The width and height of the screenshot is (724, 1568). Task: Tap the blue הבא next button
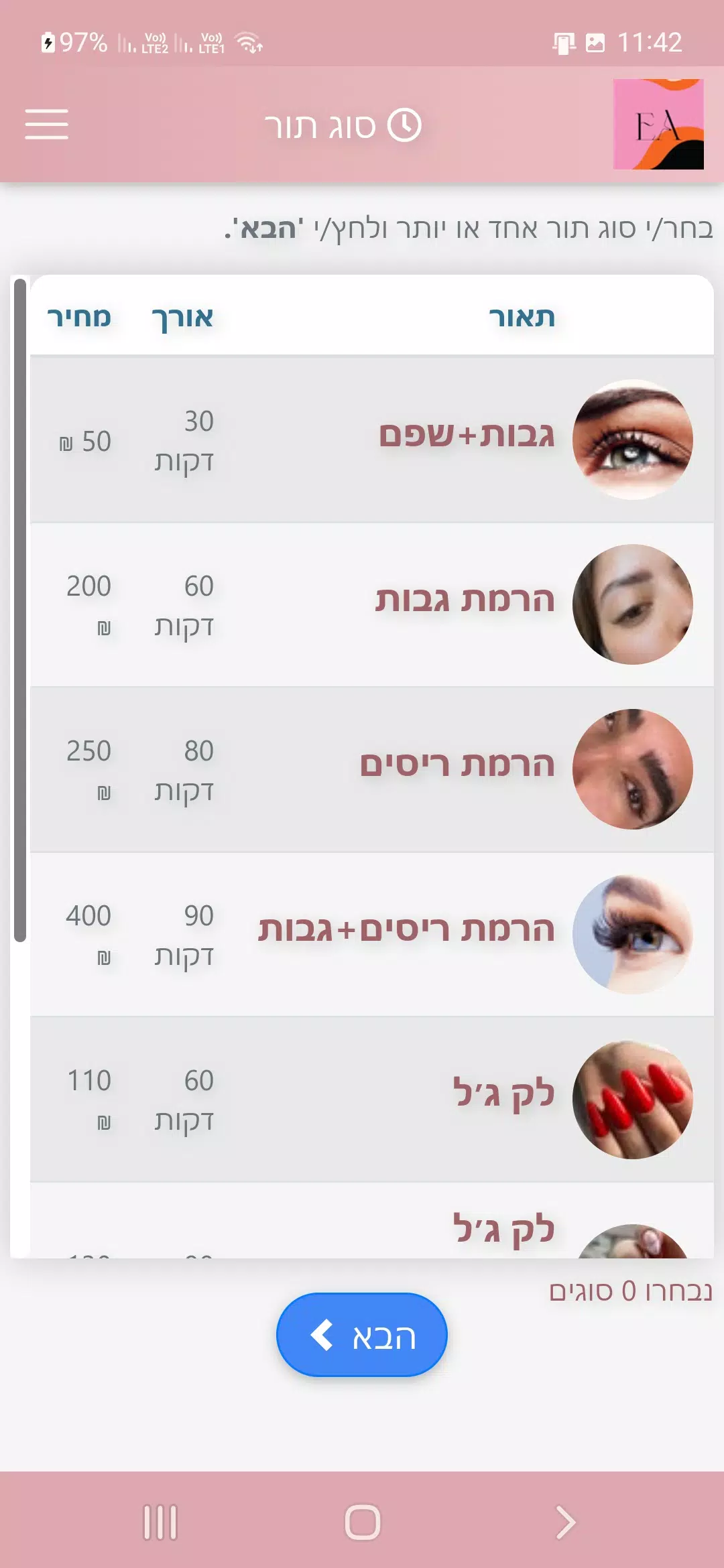point(361,1335)
